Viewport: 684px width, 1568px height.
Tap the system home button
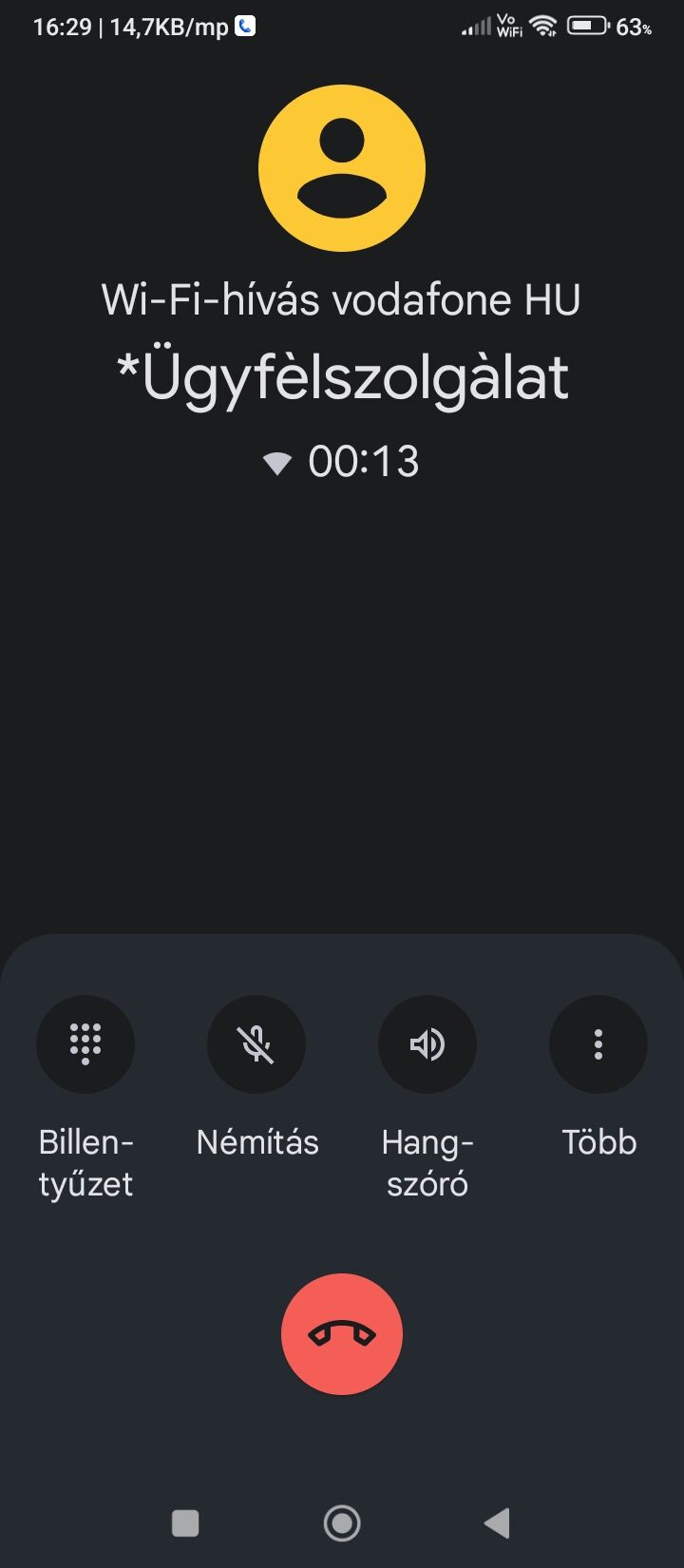(x=342, y=1523)
